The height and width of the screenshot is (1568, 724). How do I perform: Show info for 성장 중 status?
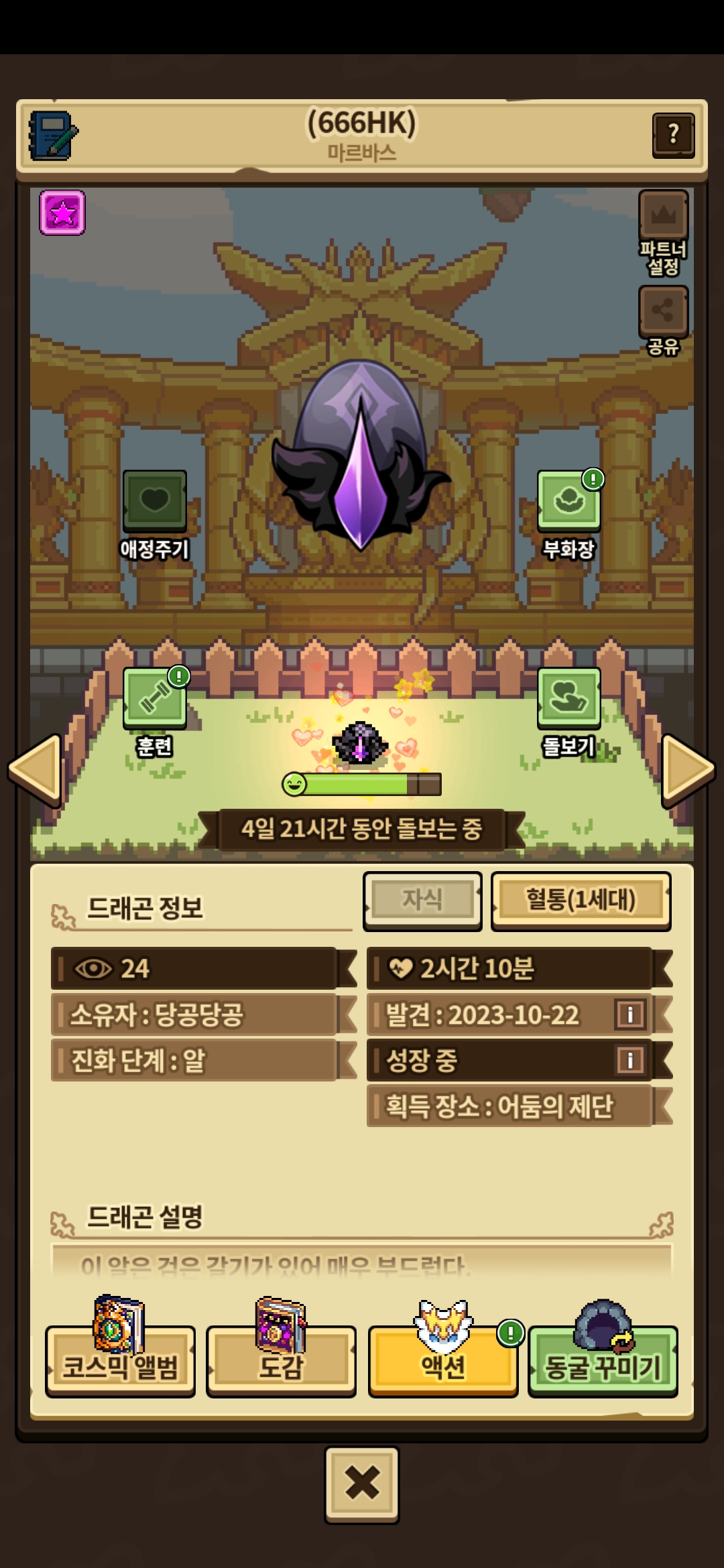click(x=629, y=1059)
